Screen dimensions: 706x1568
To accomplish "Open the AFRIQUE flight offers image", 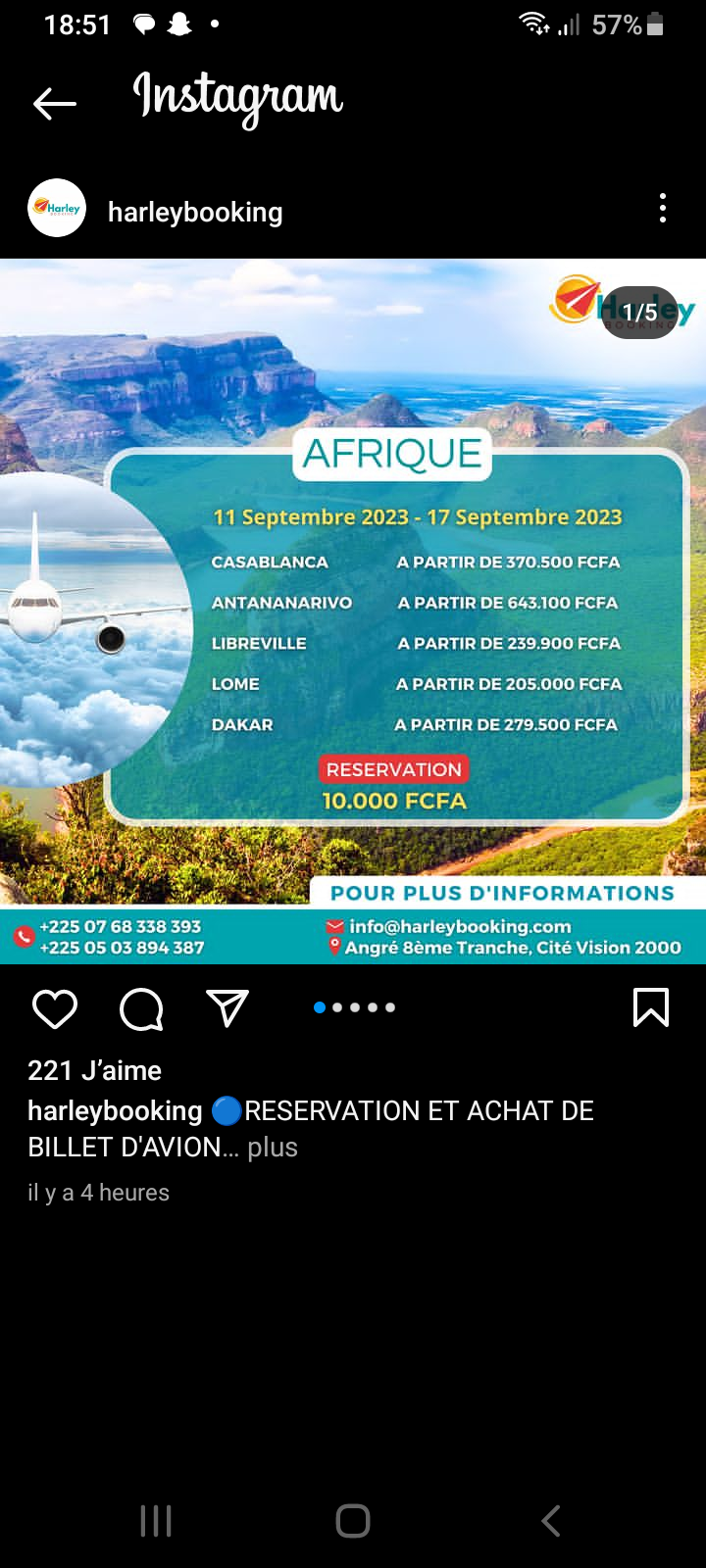I will click(x=353, y=612).
